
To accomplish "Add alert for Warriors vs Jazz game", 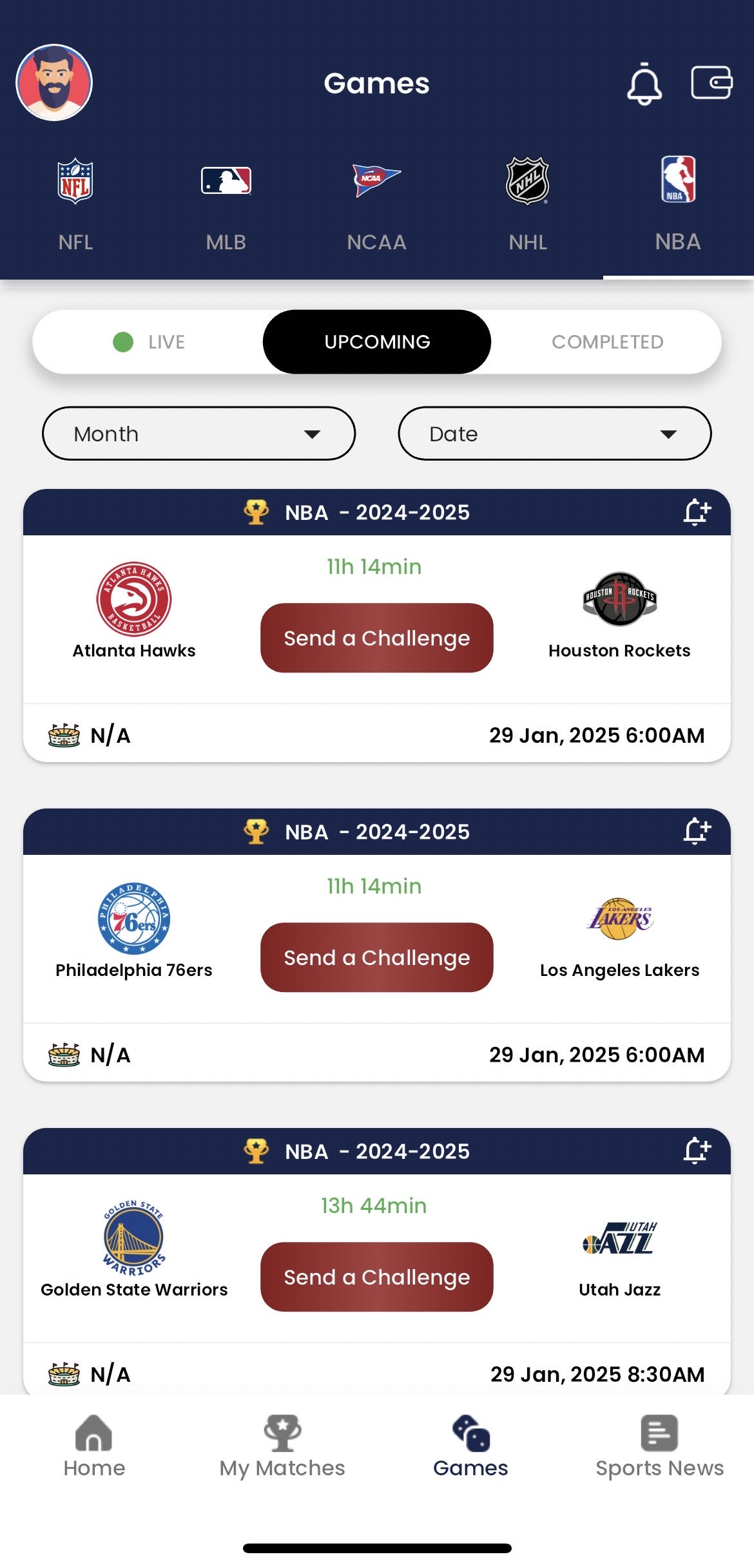I will coord(697,1151).
